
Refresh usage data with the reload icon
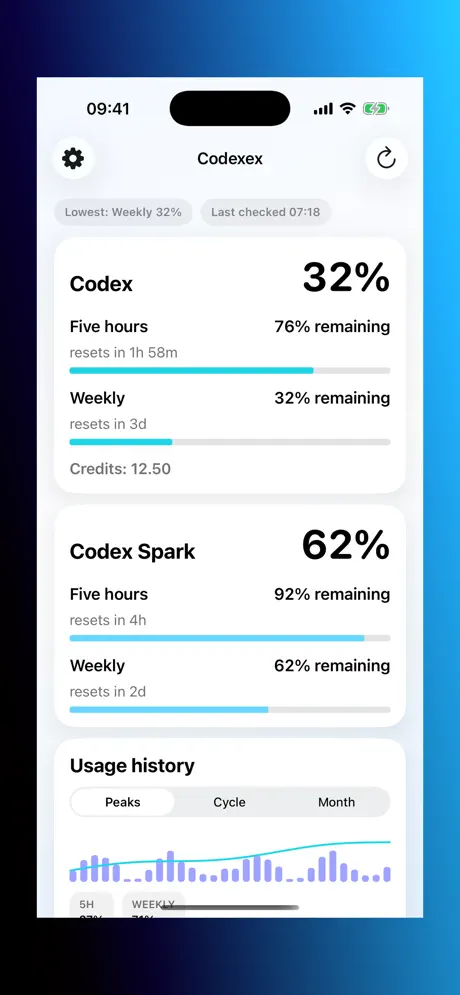click(x=386, y=158)
